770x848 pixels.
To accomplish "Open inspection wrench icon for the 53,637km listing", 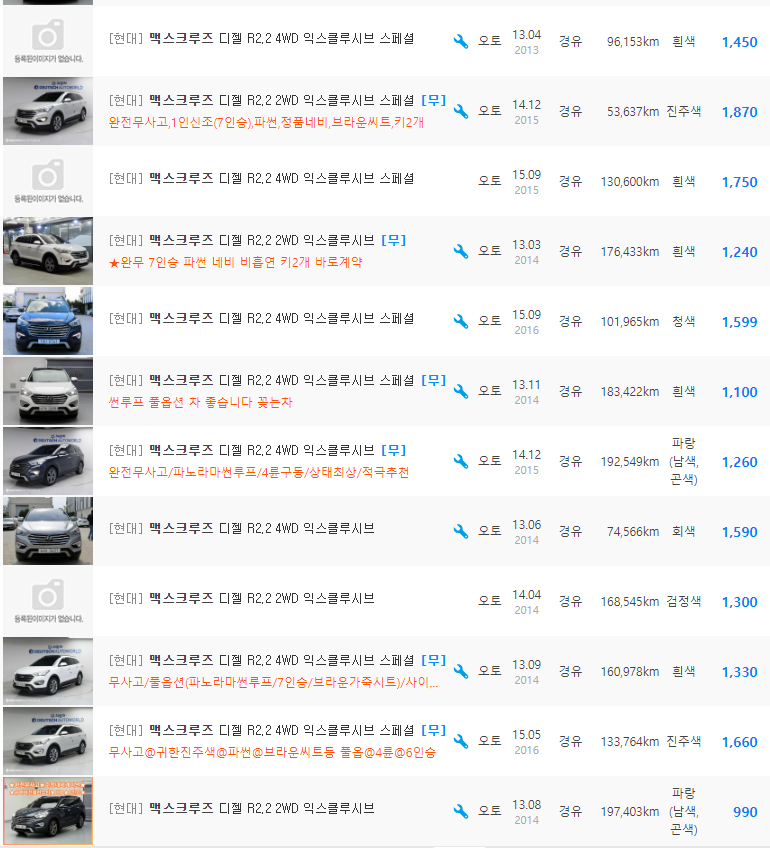I will (460, 112).
